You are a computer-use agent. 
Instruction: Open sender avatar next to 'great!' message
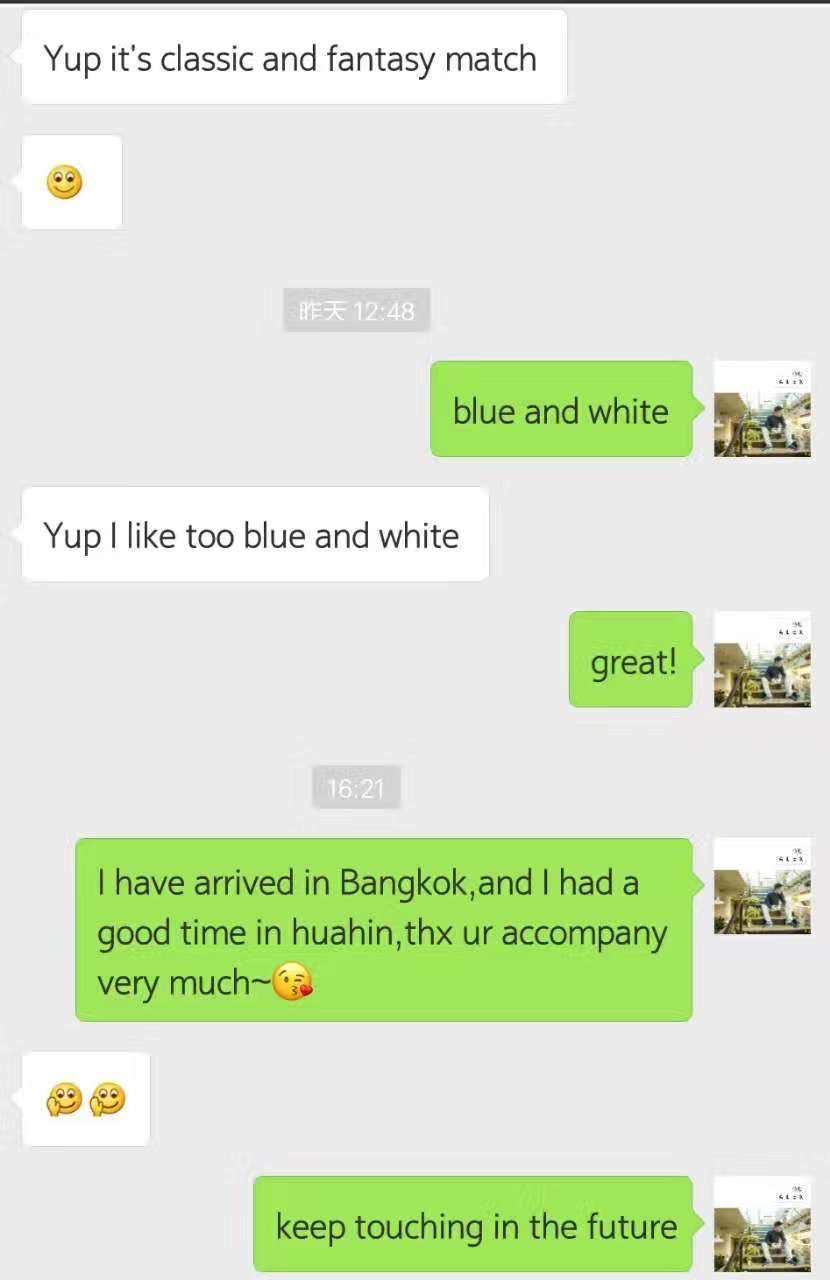(762, 659)
